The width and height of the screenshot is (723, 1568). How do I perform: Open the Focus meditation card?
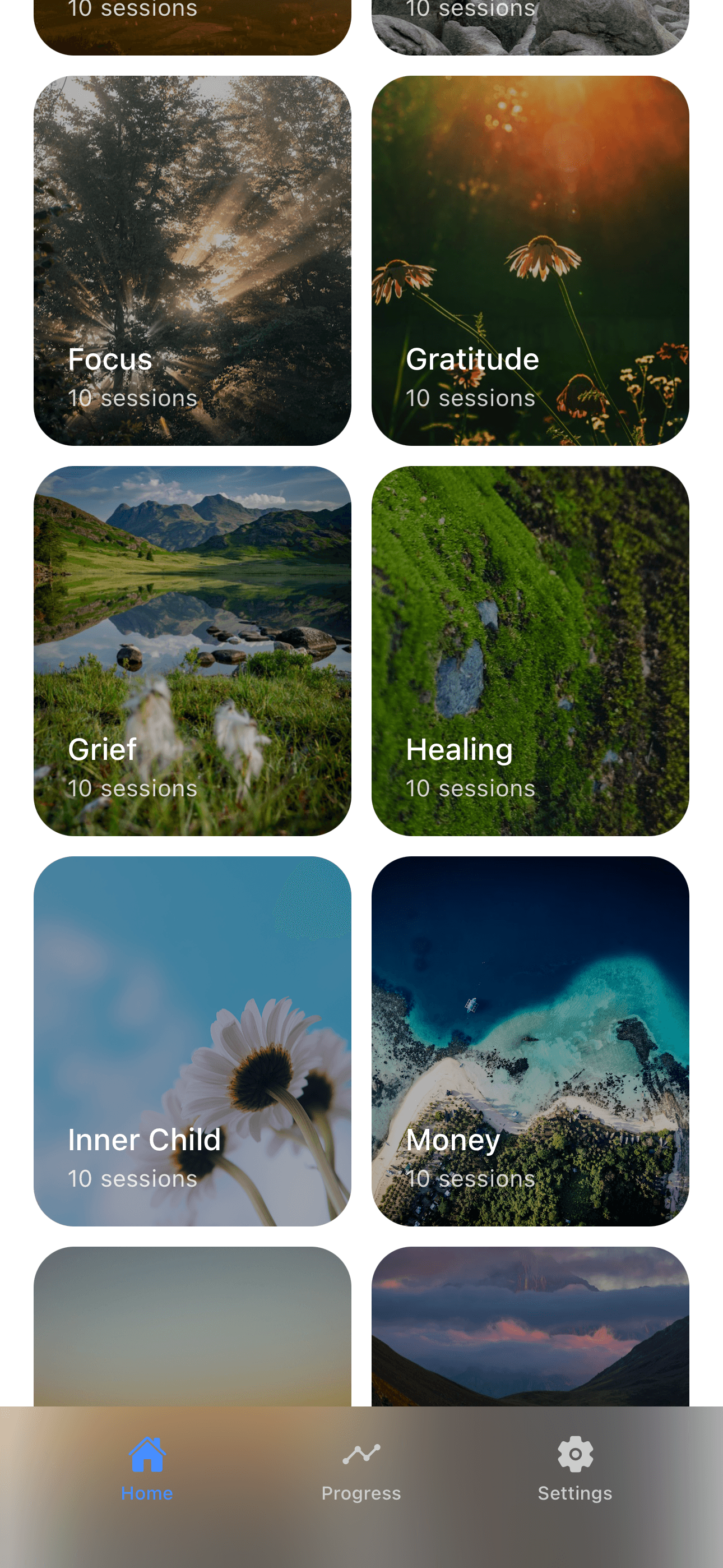point(192,261)
